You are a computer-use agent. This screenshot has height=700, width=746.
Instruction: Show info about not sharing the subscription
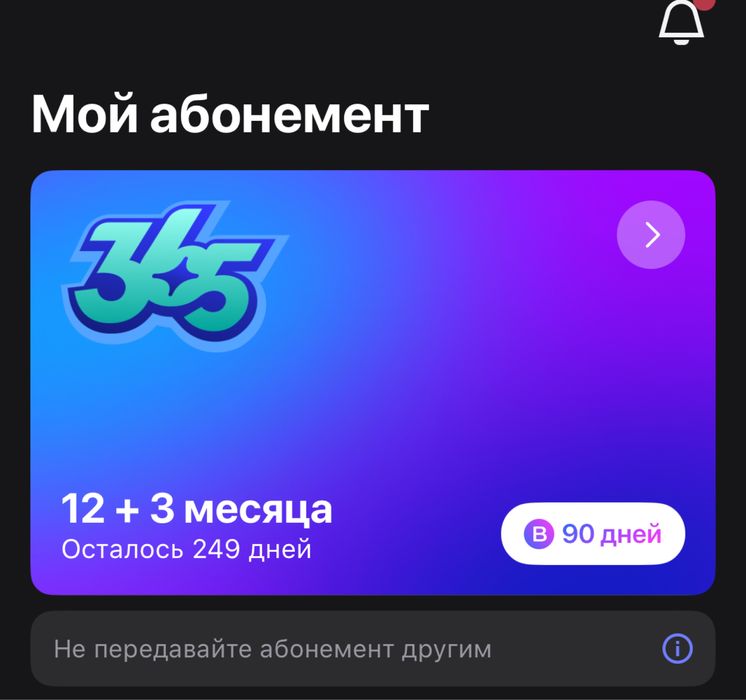(x=677, y=649)
